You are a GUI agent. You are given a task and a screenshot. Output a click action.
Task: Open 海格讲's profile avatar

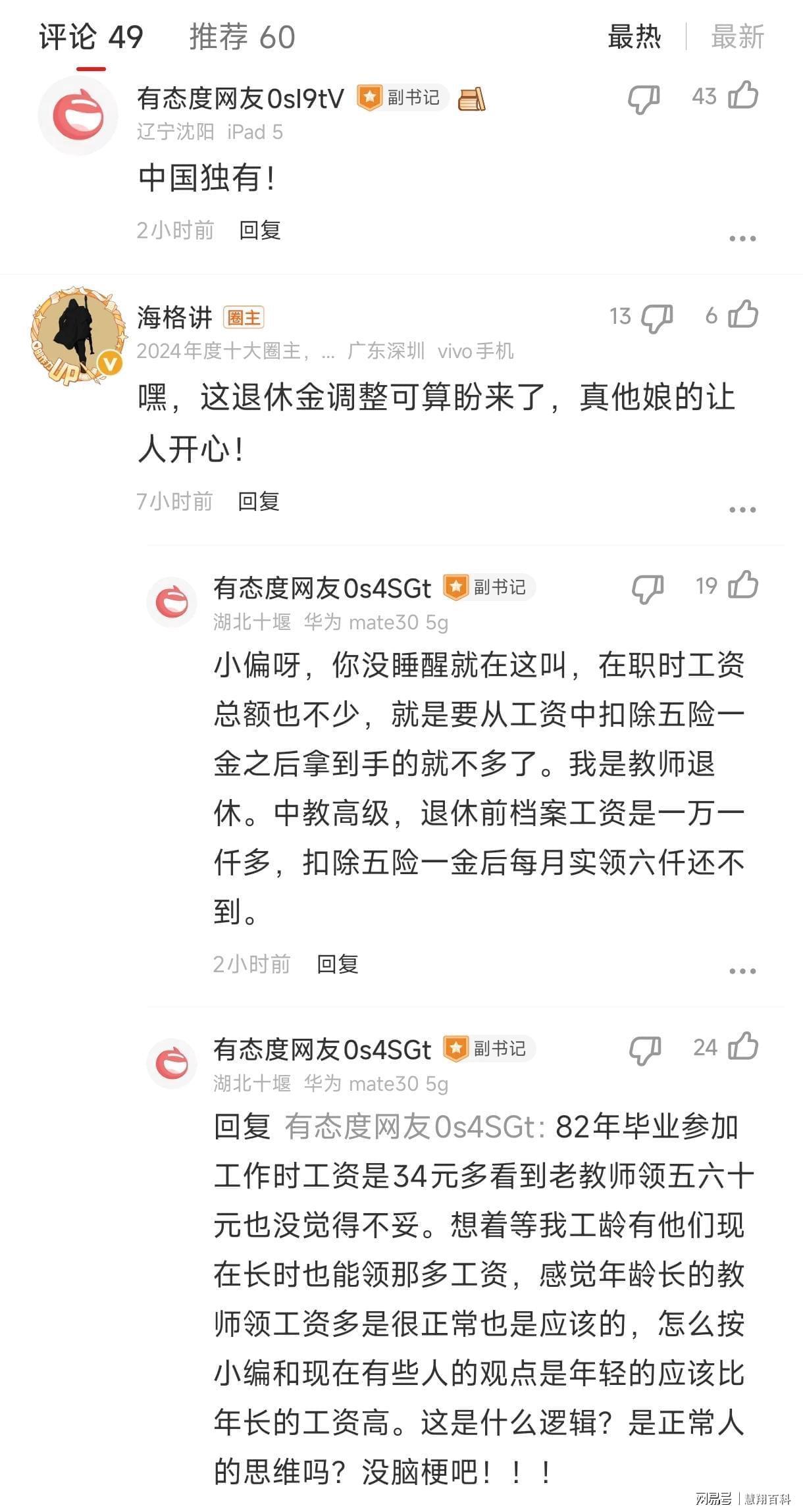pos(78,336)
